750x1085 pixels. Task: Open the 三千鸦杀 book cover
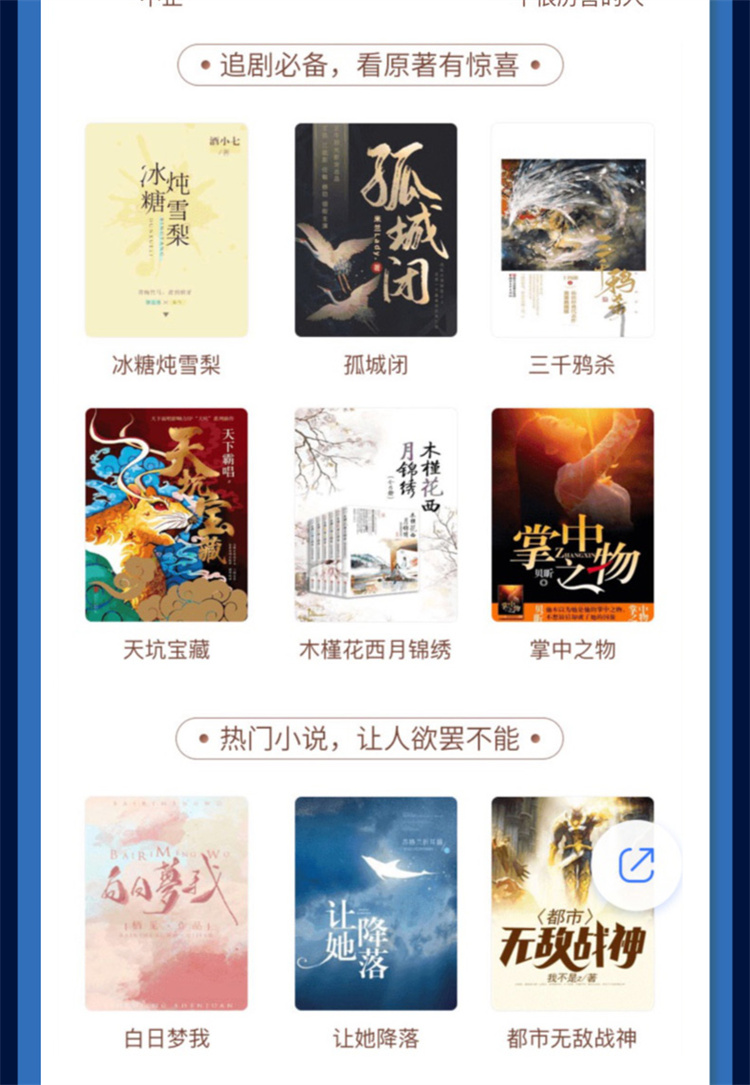click(x=572, y=227)
